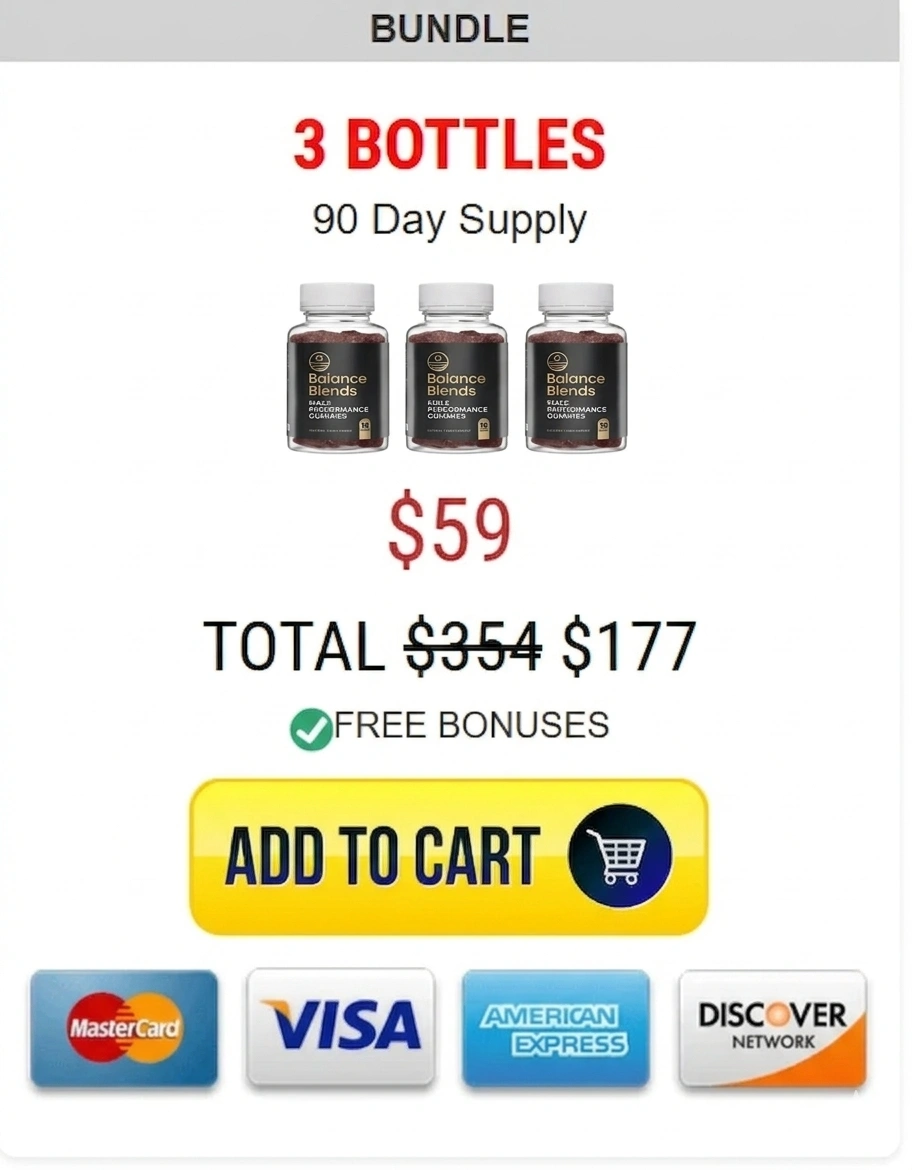Select the VISA payment logo
The height and width of the screenshot is (1170, 912).
pos(340,1028)
